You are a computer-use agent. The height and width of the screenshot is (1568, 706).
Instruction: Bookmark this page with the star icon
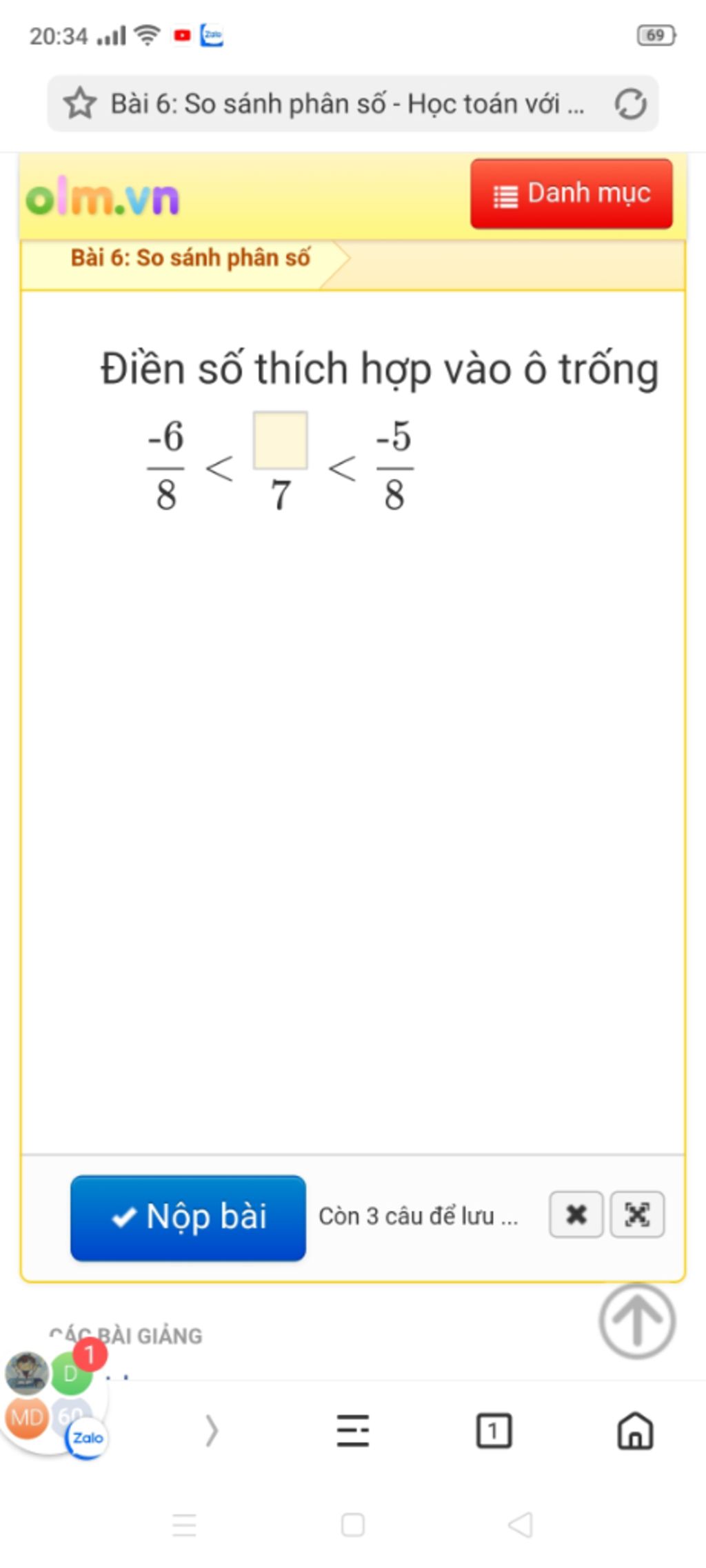(79, 103)
